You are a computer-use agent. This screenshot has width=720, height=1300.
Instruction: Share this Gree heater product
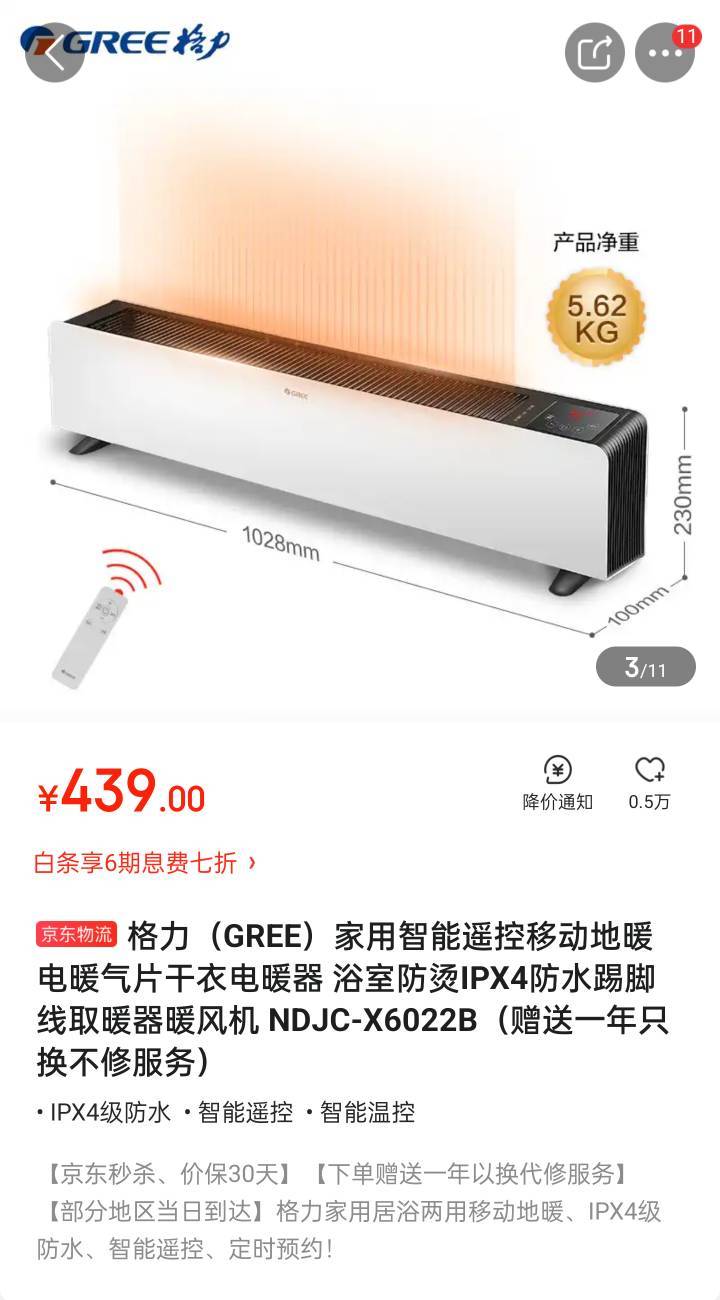(594, 52)
